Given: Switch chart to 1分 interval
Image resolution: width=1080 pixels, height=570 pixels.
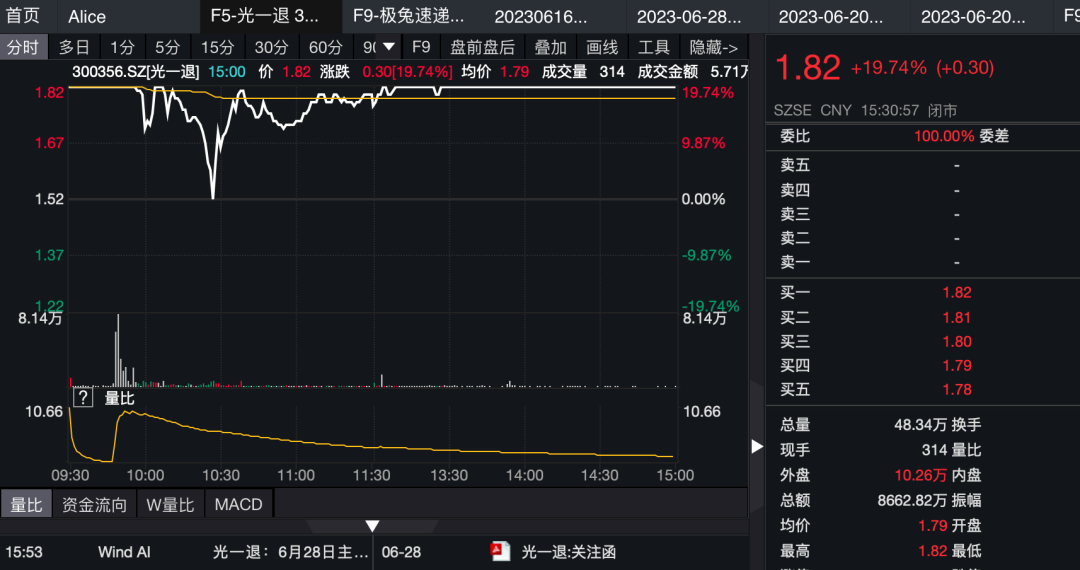Looking at the screenshot, I should tap(122, 48).
